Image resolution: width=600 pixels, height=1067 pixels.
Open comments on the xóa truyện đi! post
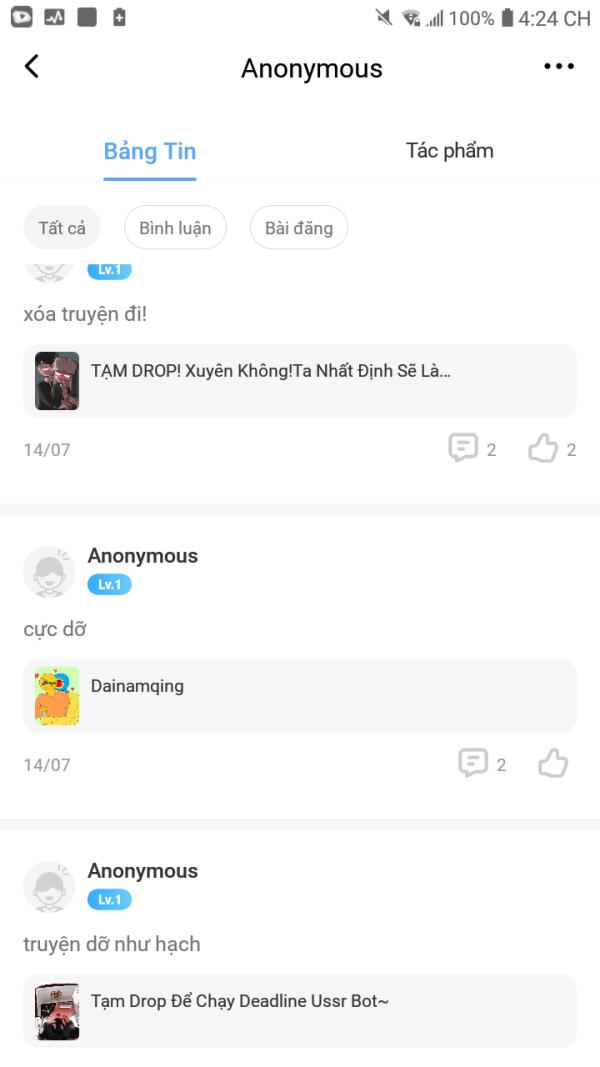(x=472, y=449)
